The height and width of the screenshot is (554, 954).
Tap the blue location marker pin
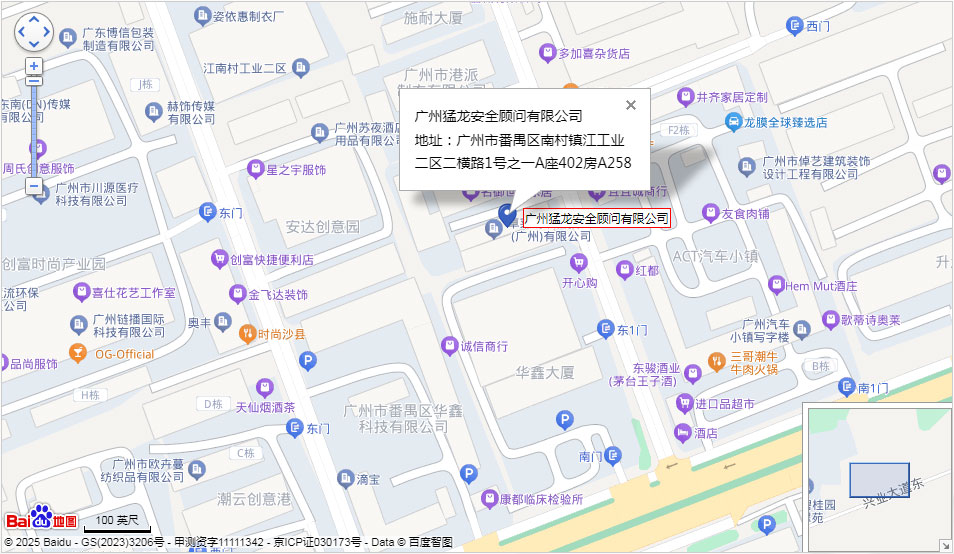click(507, 214)
